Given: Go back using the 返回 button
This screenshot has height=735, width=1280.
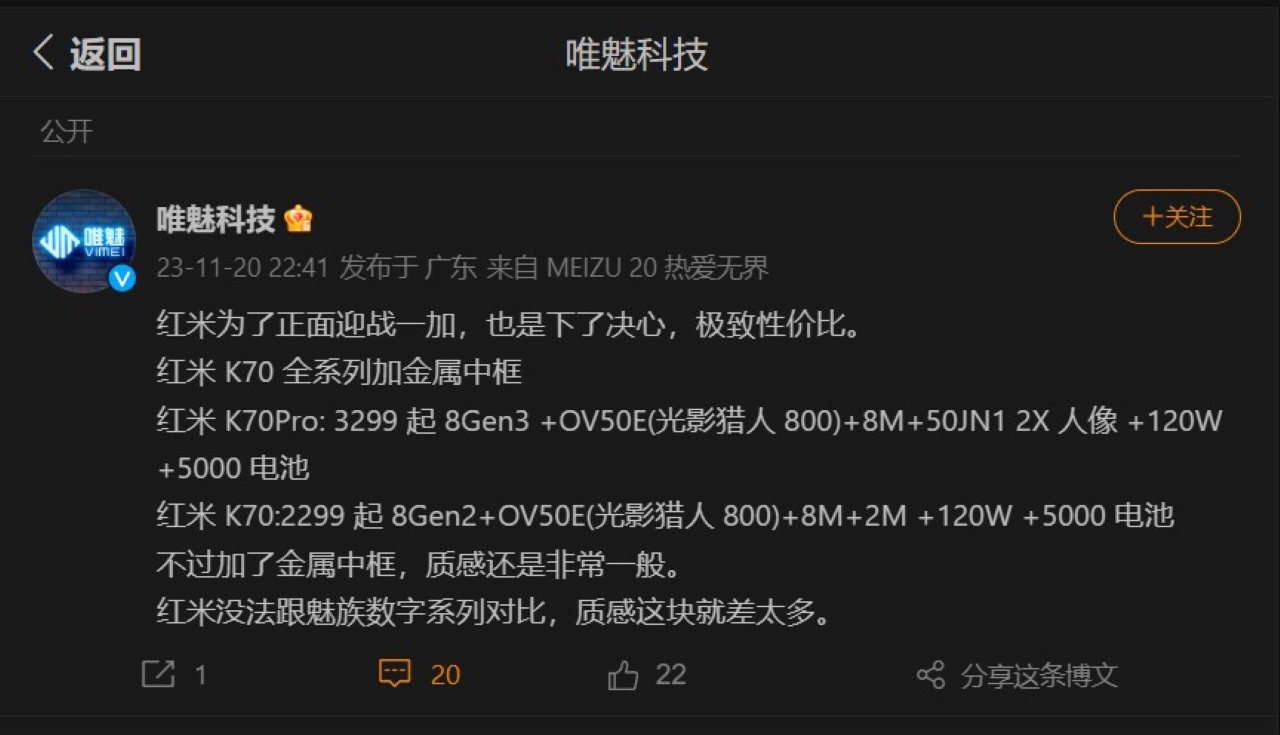Looking at the screenshot, I should (86, 54).
